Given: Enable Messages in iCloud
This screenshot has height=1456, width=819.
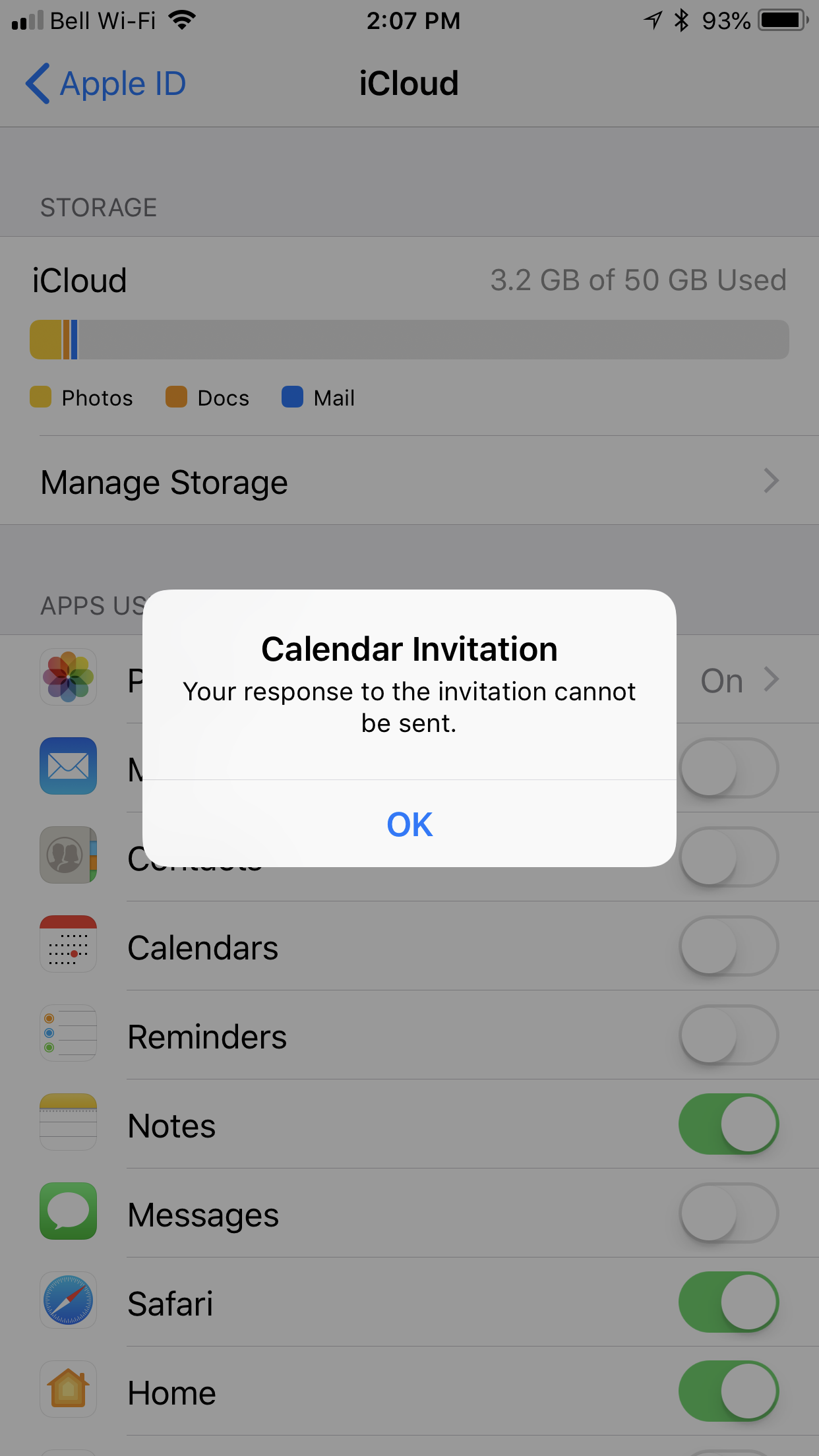Looking at the screenshot, I should click(x=729, y=1213).
